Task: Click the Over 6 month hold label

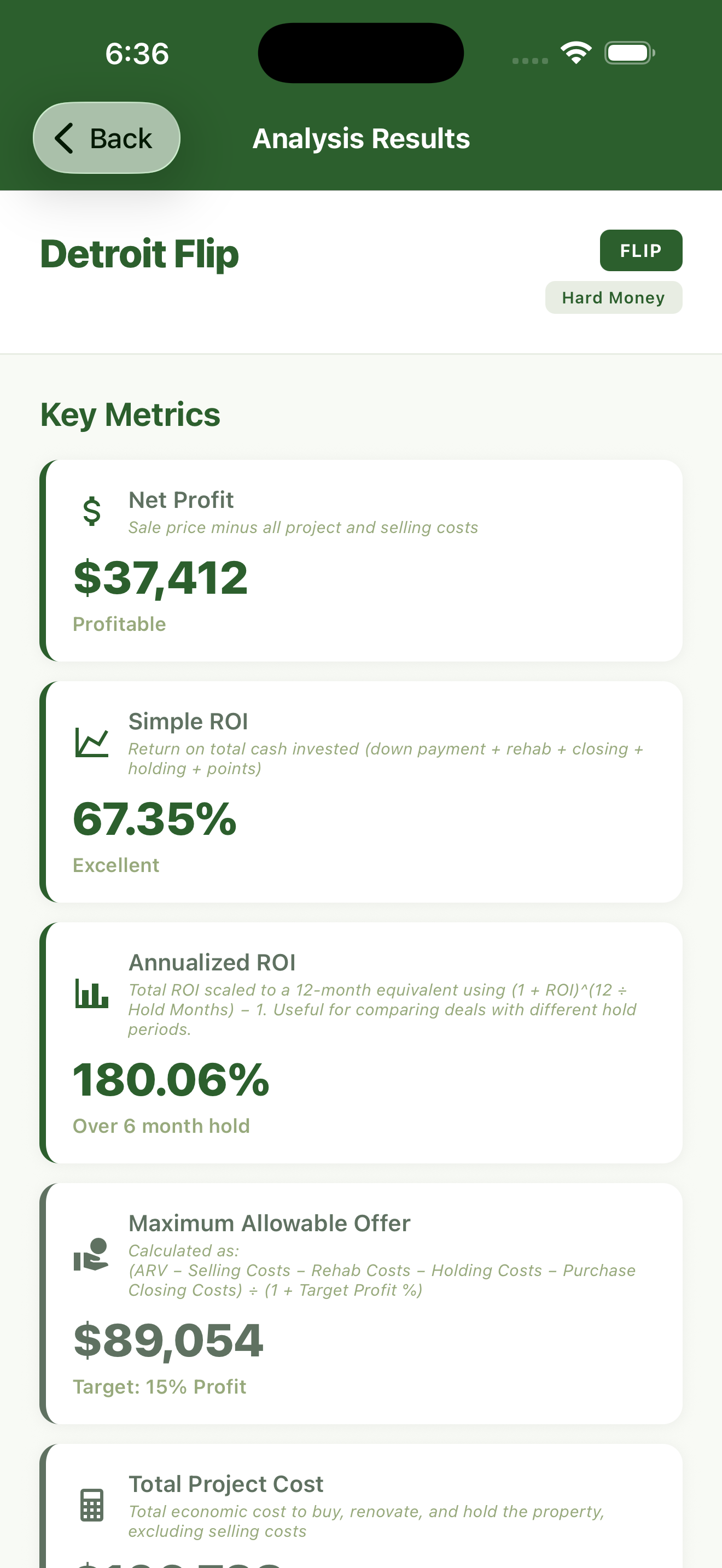Action: [x=161, y=1126]
